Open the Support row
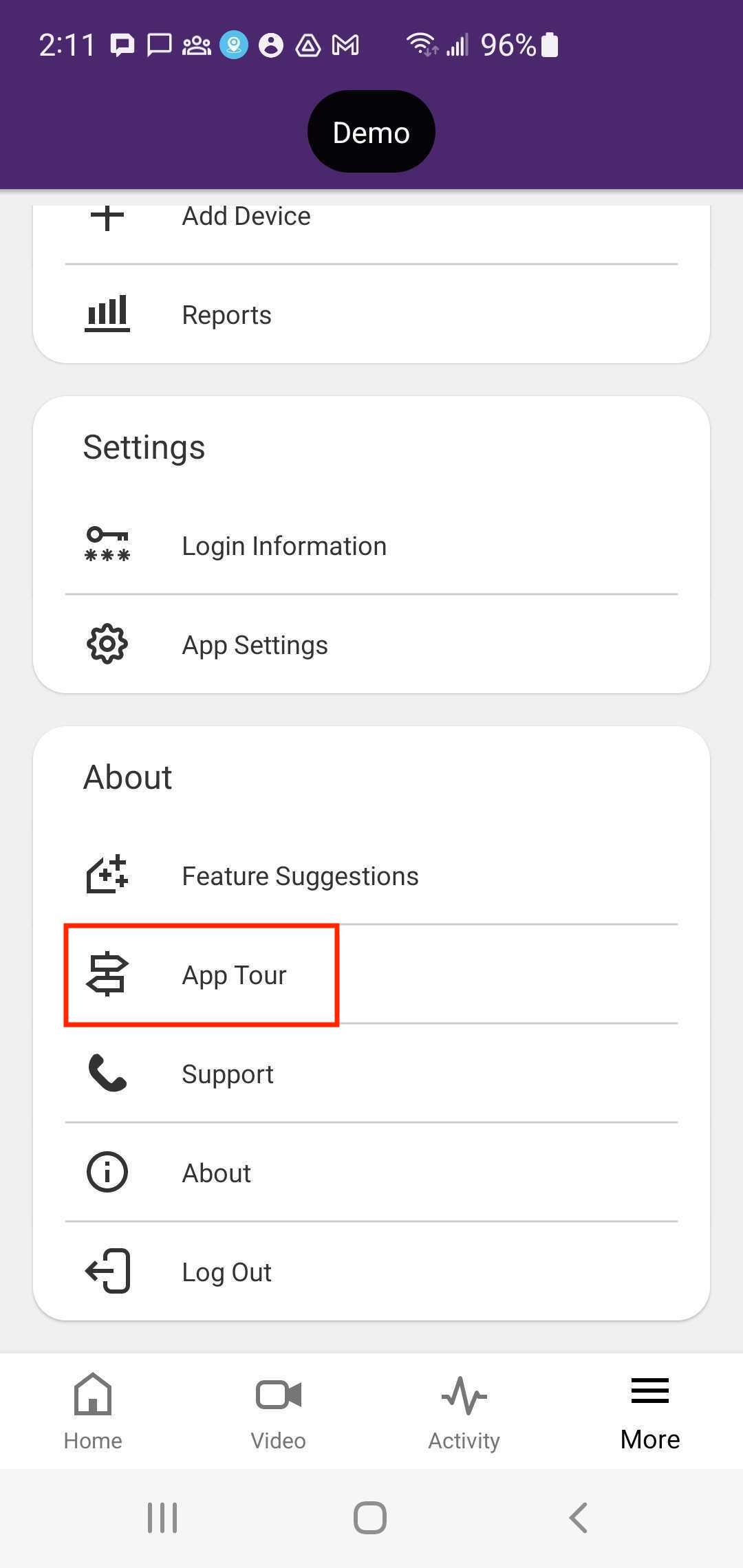This screenshot has width=743, height=1568. coord(227,1074)
